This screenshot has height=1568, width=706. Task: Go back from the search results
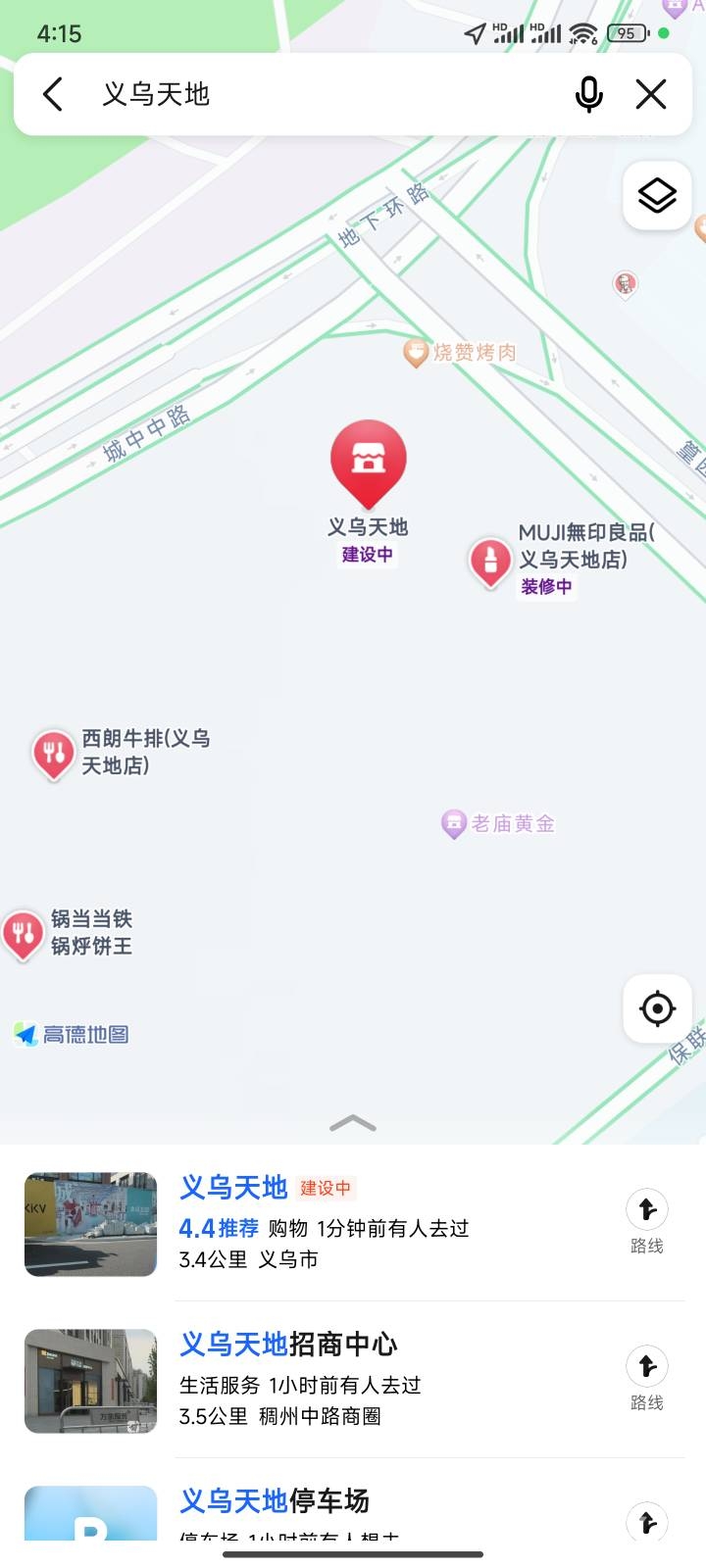pyautogui.click(x=53, y=94)
